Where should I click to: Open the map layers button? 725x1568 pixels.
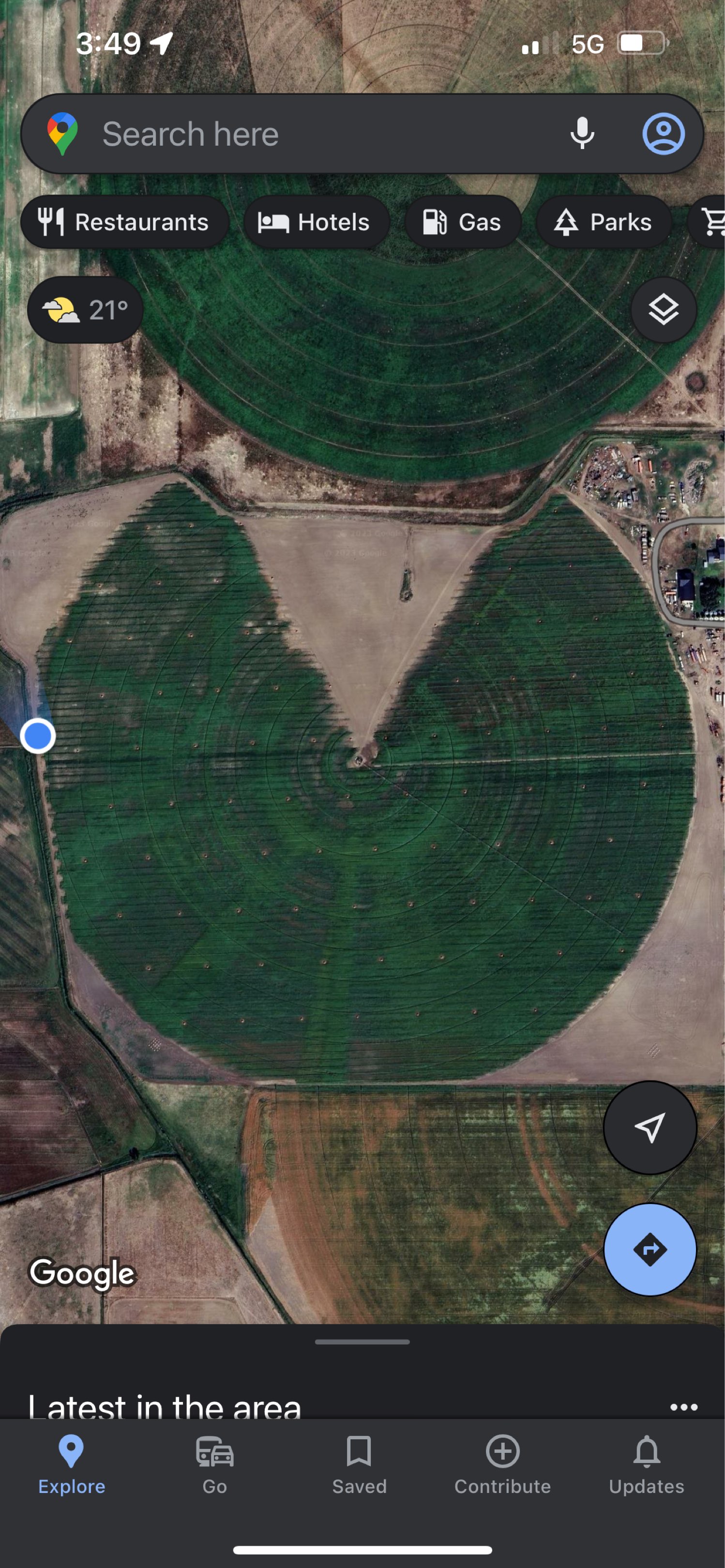664,310
